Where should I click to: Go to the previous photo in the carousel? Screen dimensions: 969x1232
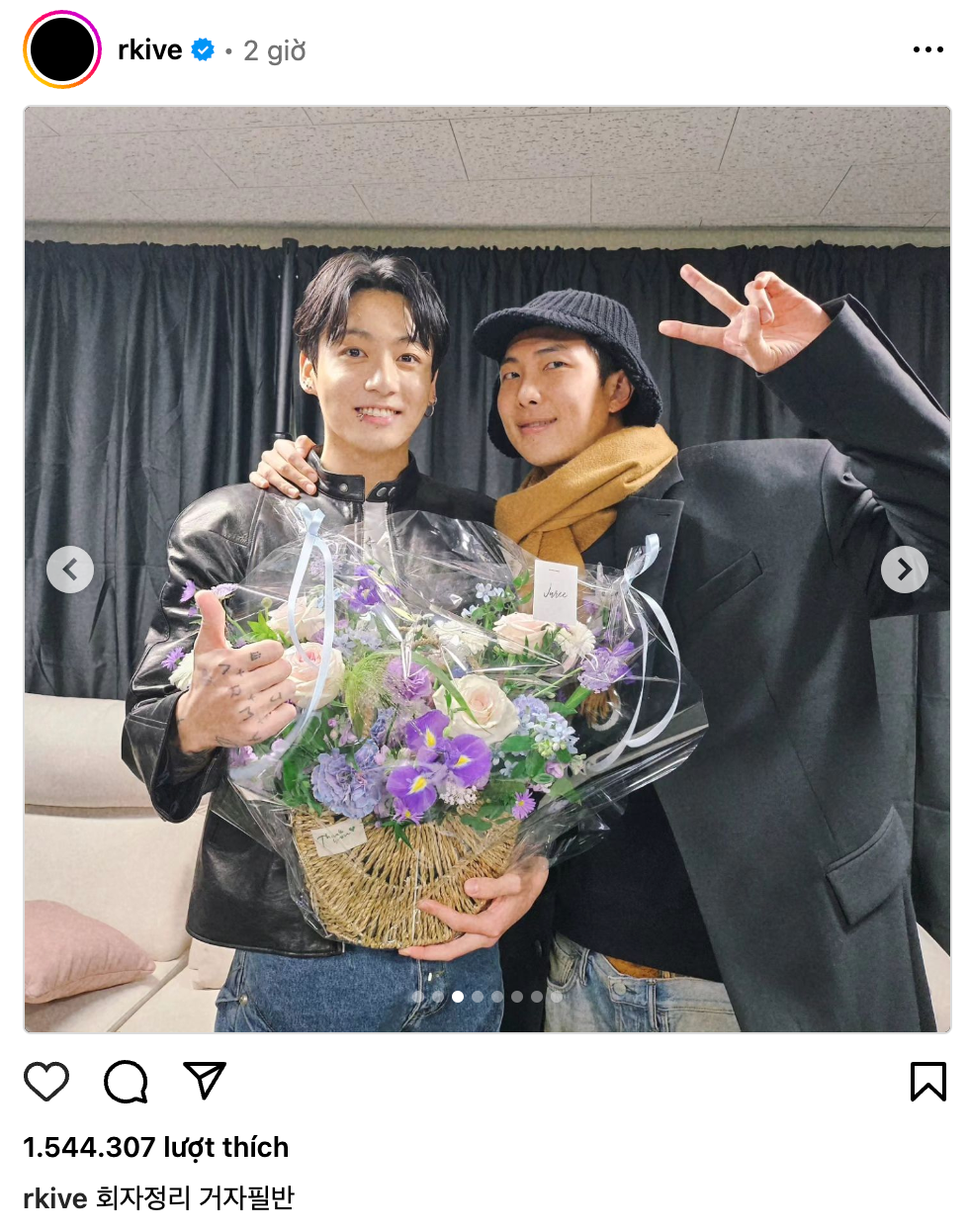(70, 570)
